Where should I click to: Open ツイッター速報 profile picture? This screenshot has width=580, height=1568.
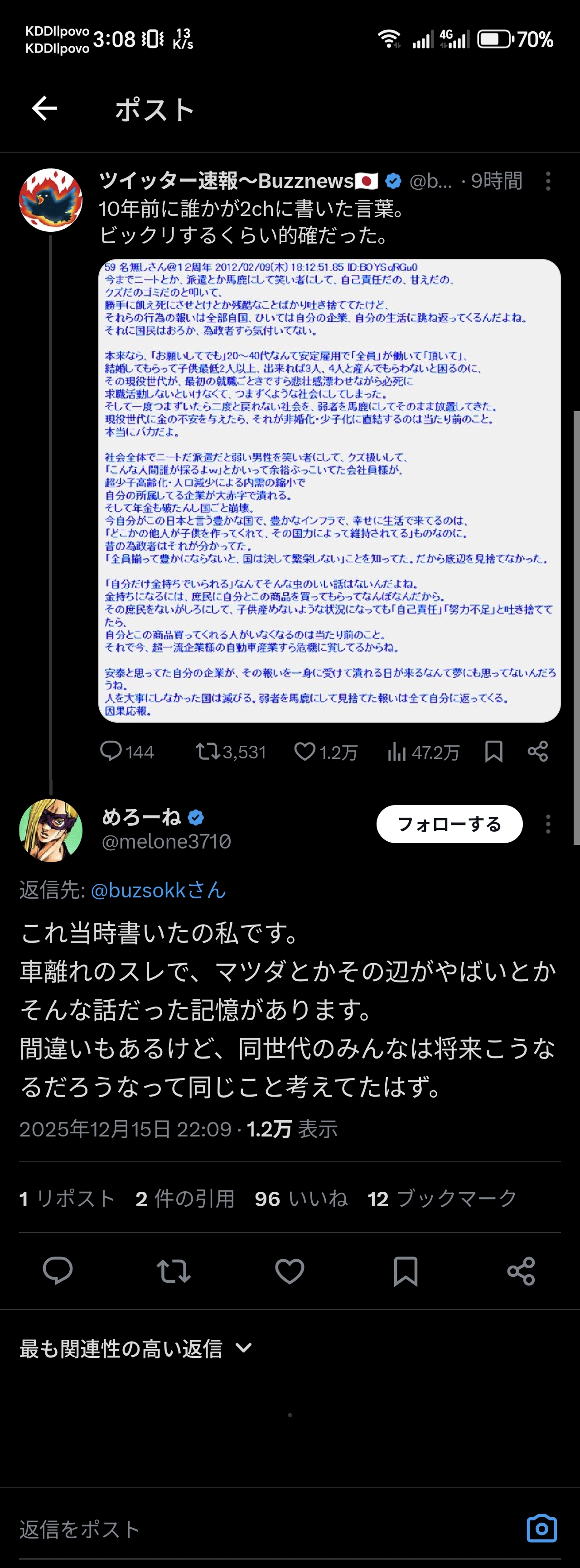pyautogui.click(x=51, y=200)
